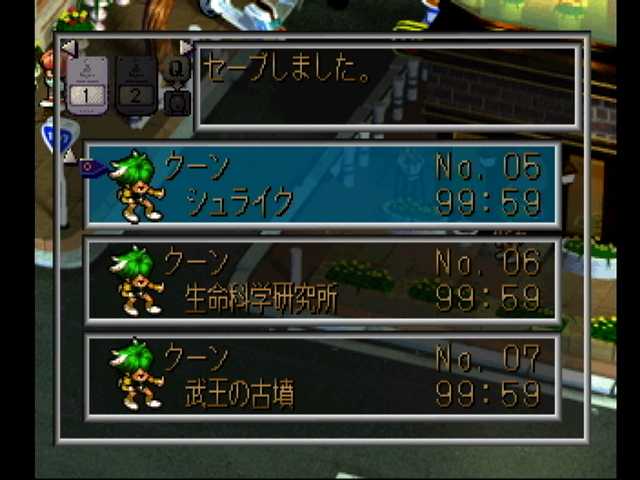Select memory card slot 1
Image resolution: width=640 pixels, height=480 pixels.
coord(87,82)
